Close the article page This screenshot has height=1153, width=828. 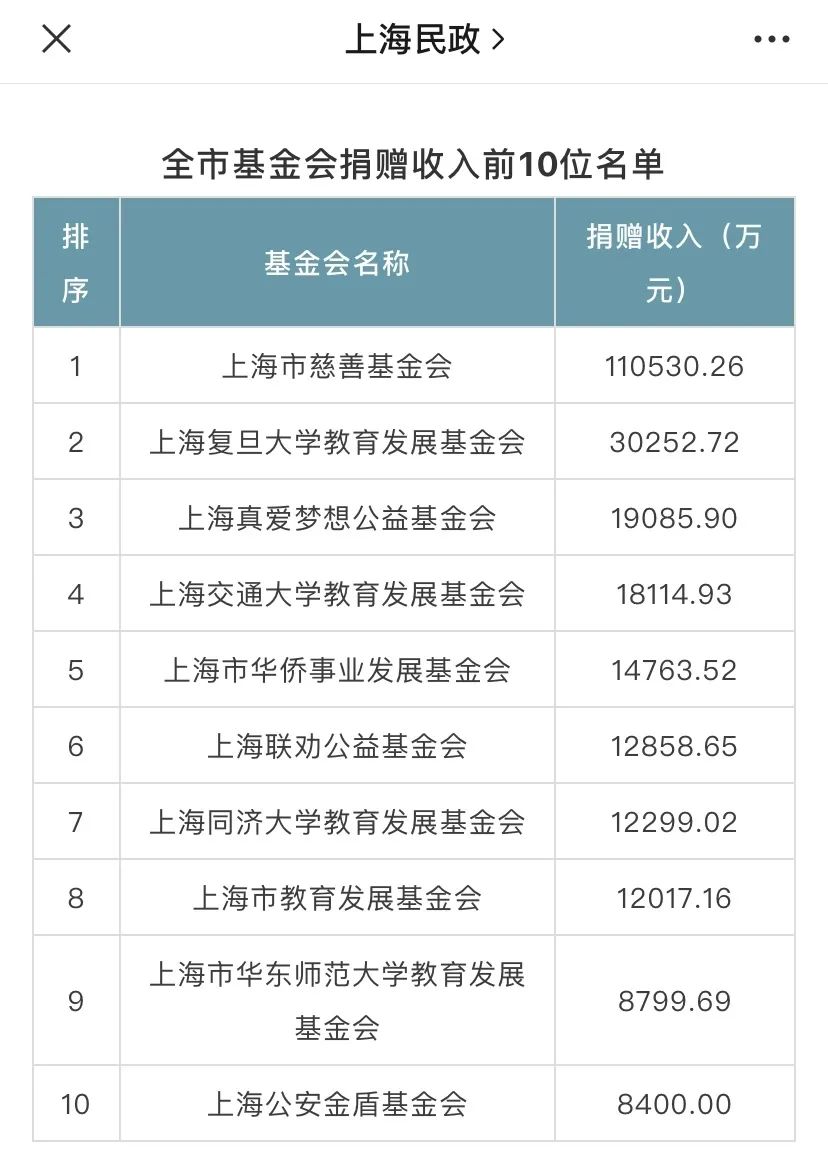[x=57, y=40]
